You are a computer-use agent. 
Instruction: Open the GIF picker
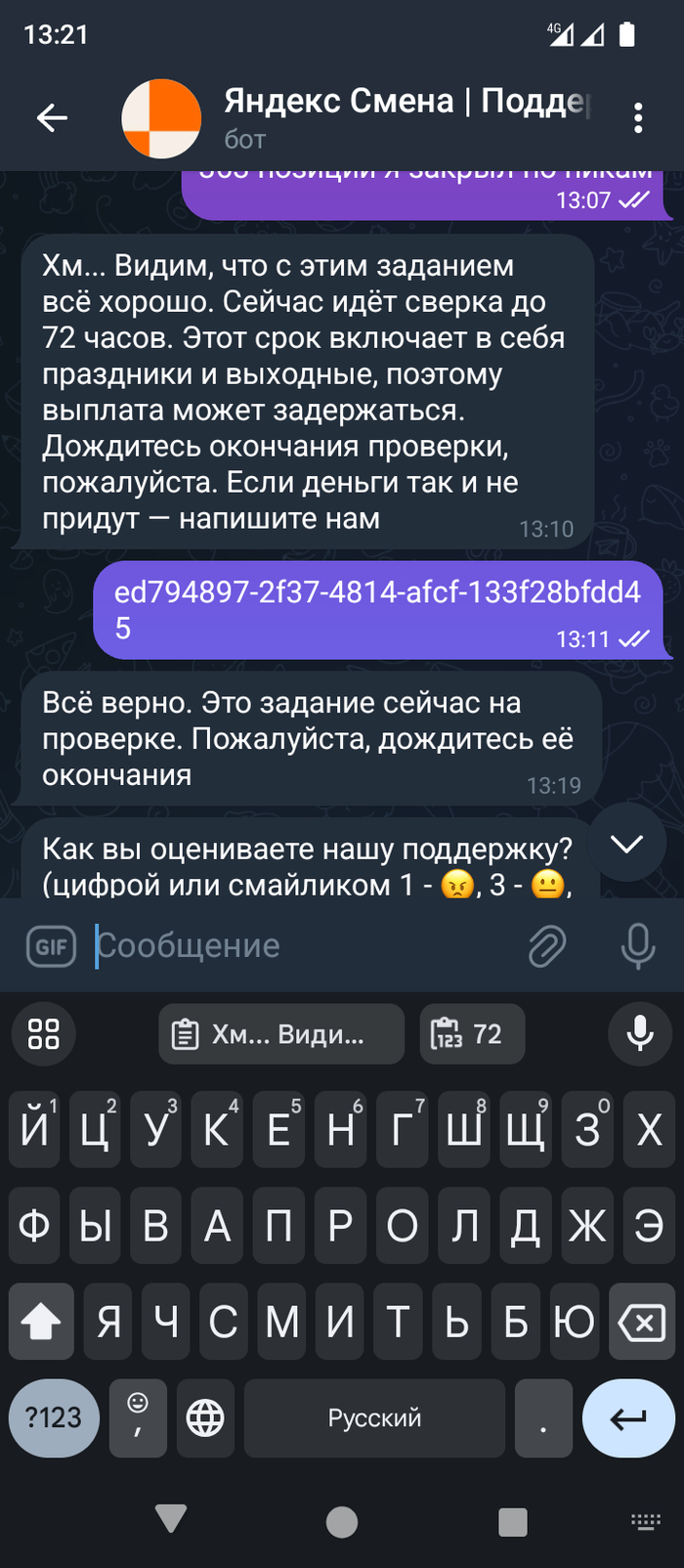(x=51, y=946)
